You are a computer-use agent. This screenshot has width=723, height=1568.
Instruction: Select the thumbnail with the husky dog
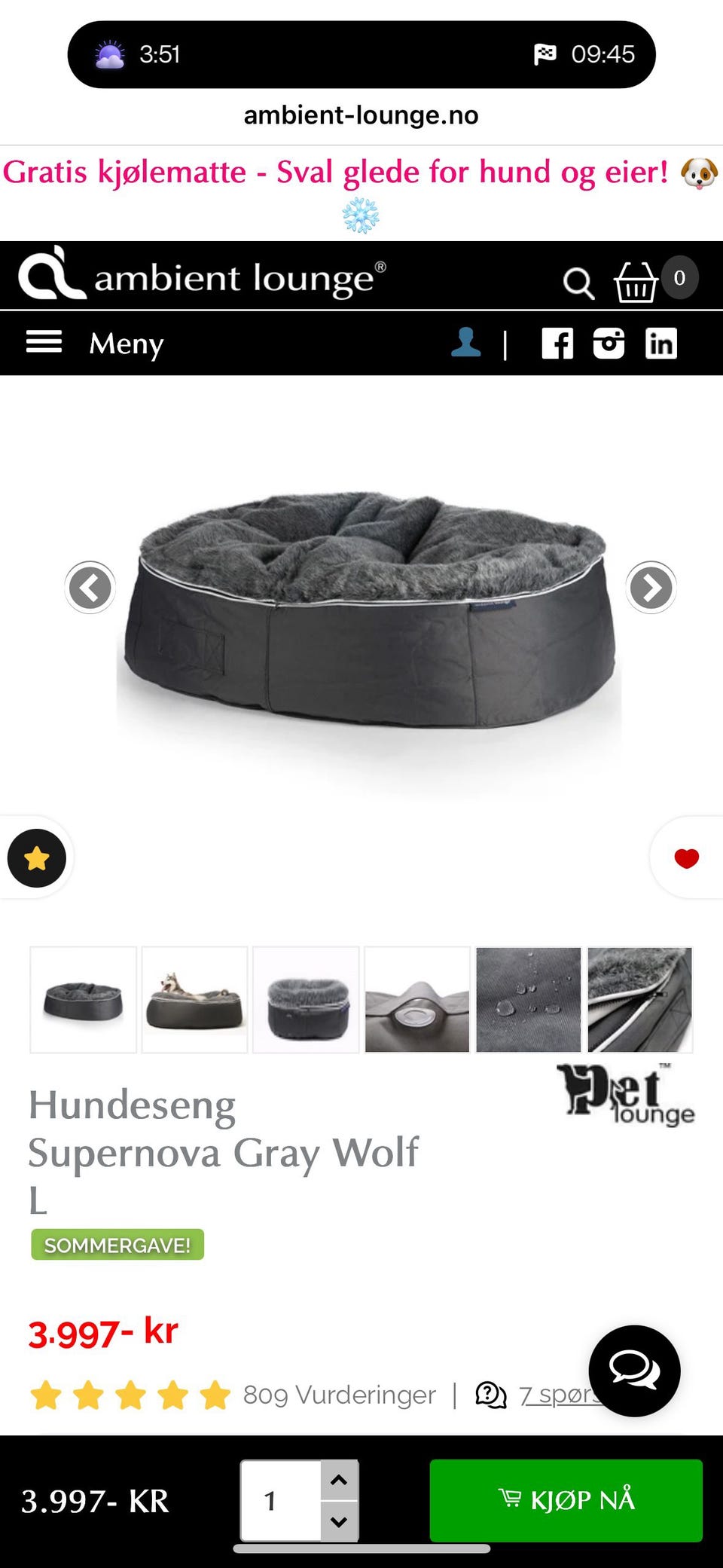coord(194,1000)
